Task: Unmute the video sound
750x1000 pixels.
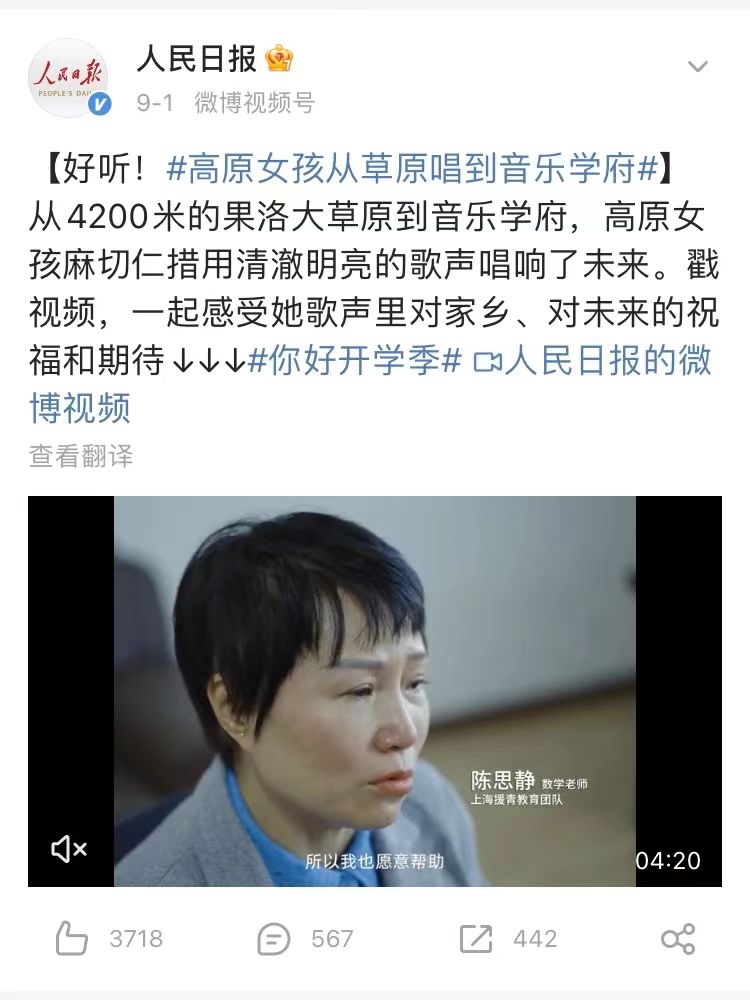Action: (x=69, y=849)
